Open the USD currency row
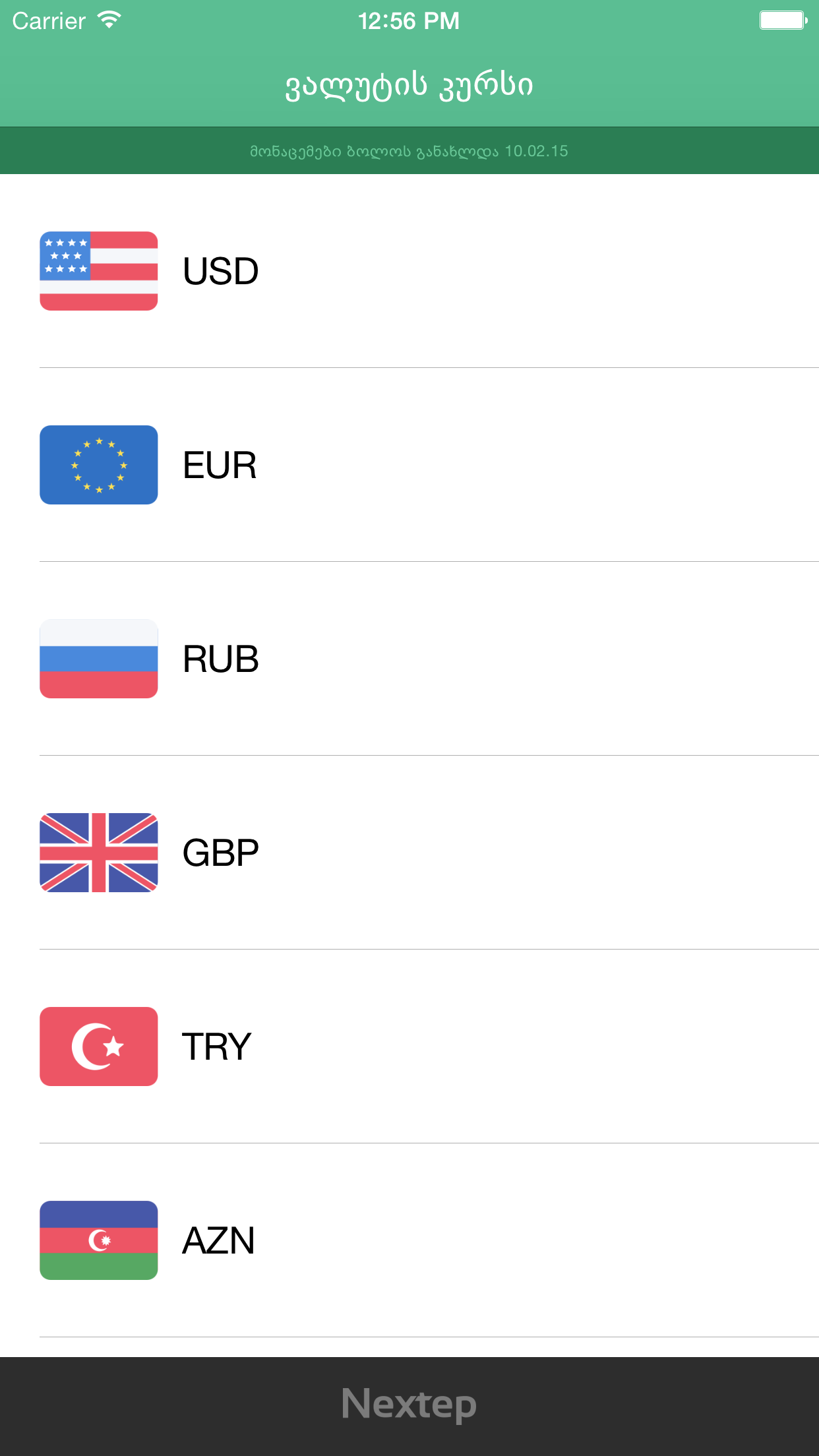 tap(409, 270)
